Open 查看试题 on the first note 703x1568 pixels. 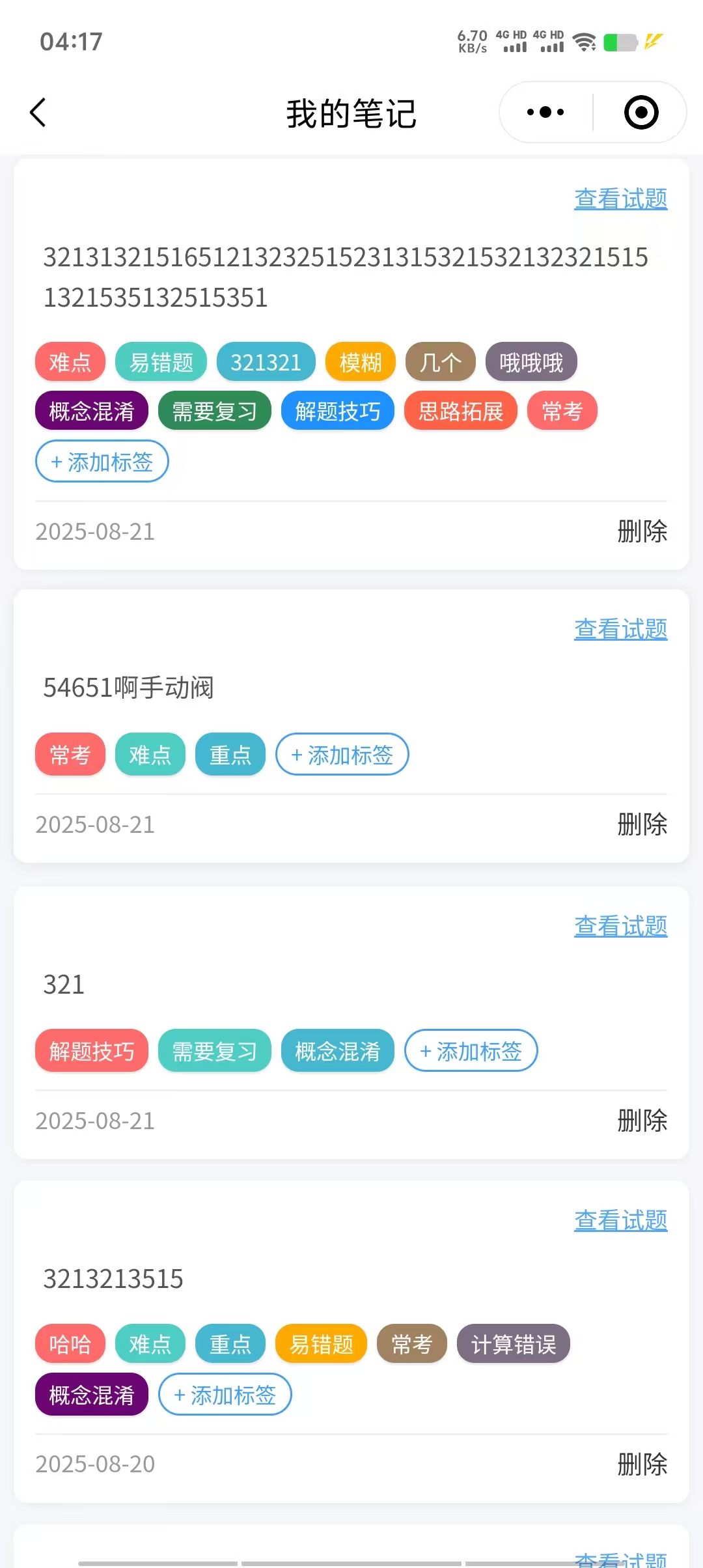620,199
